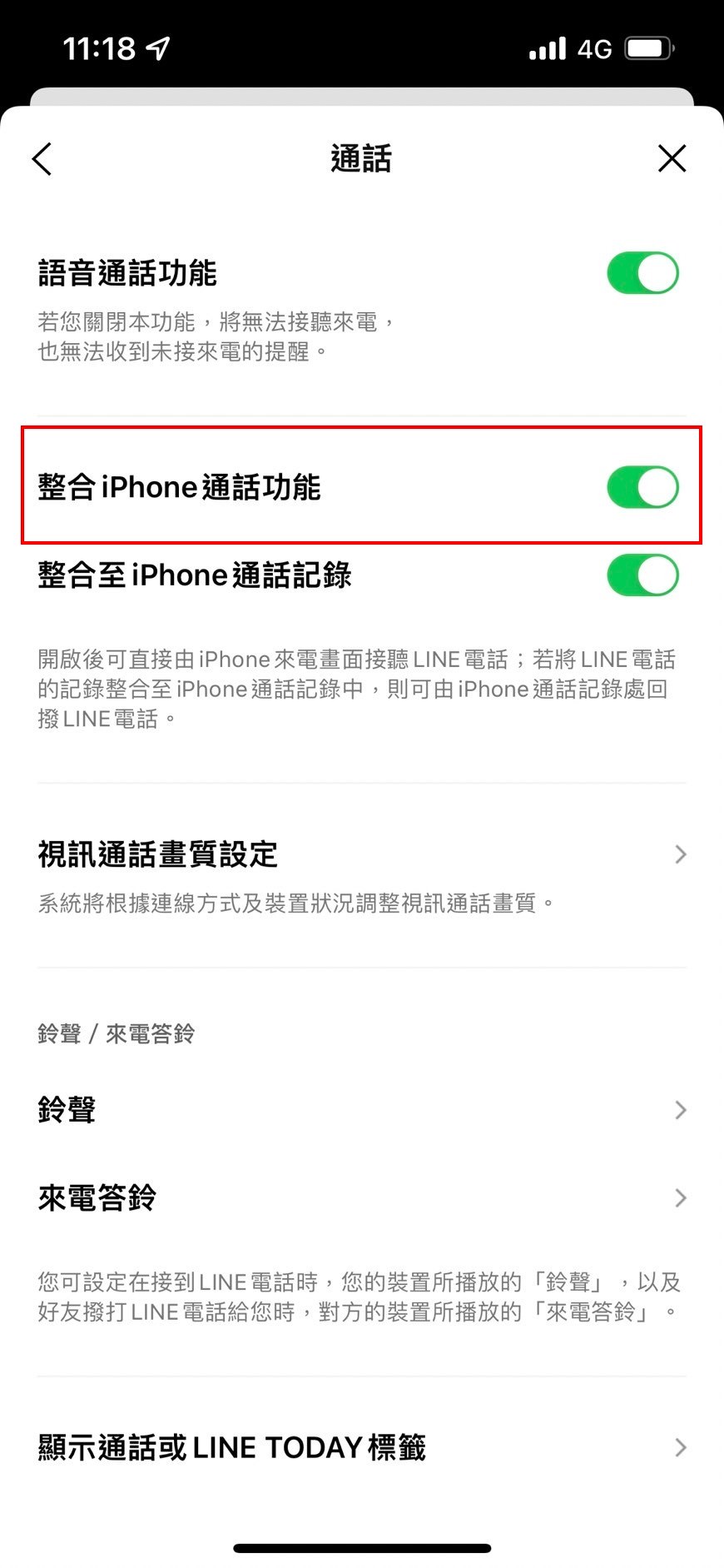This screenshot has width=724, height=1568.
Task: Close the 通話 settings sheet
Action: [x=672, y=158]
